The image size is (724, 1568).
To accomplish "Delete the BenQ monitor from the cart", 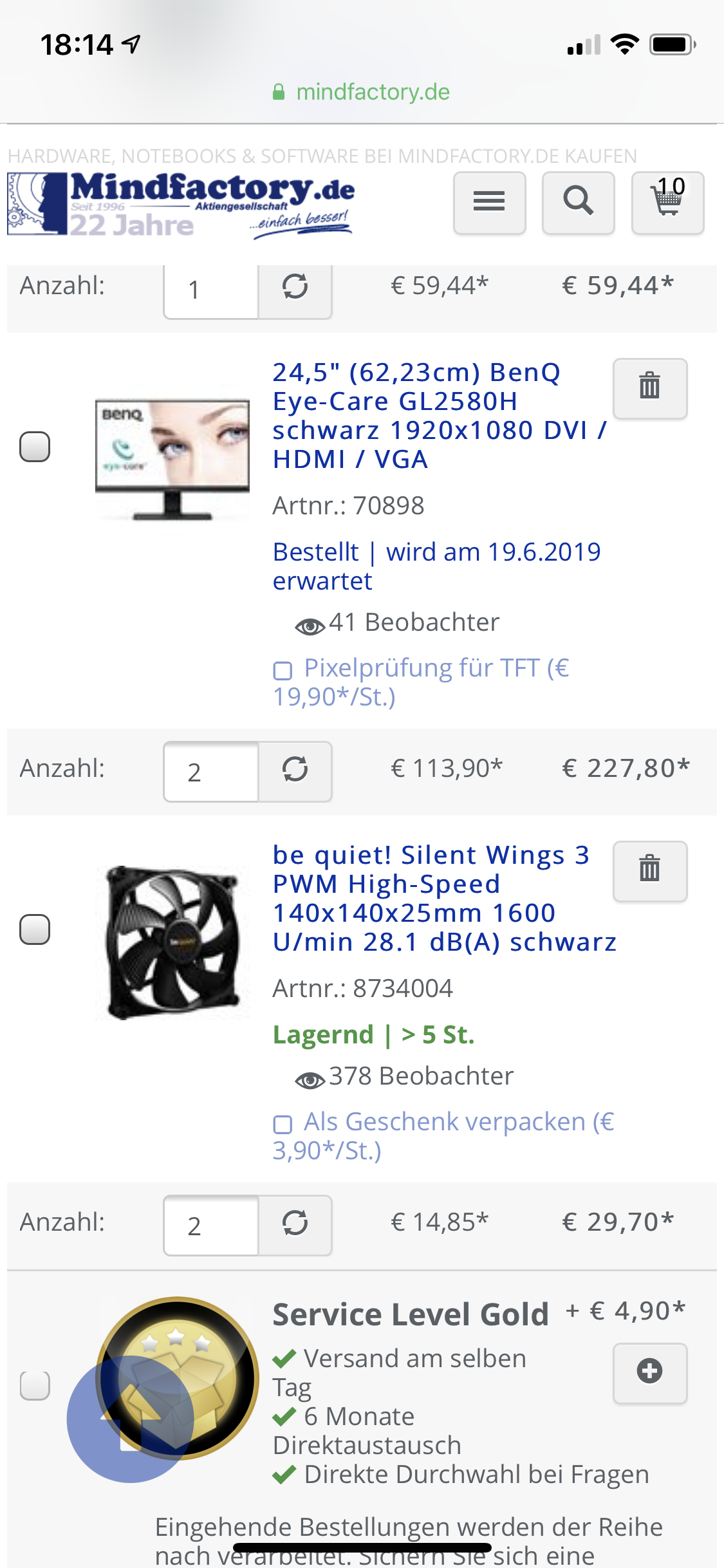I will [649, 388].
